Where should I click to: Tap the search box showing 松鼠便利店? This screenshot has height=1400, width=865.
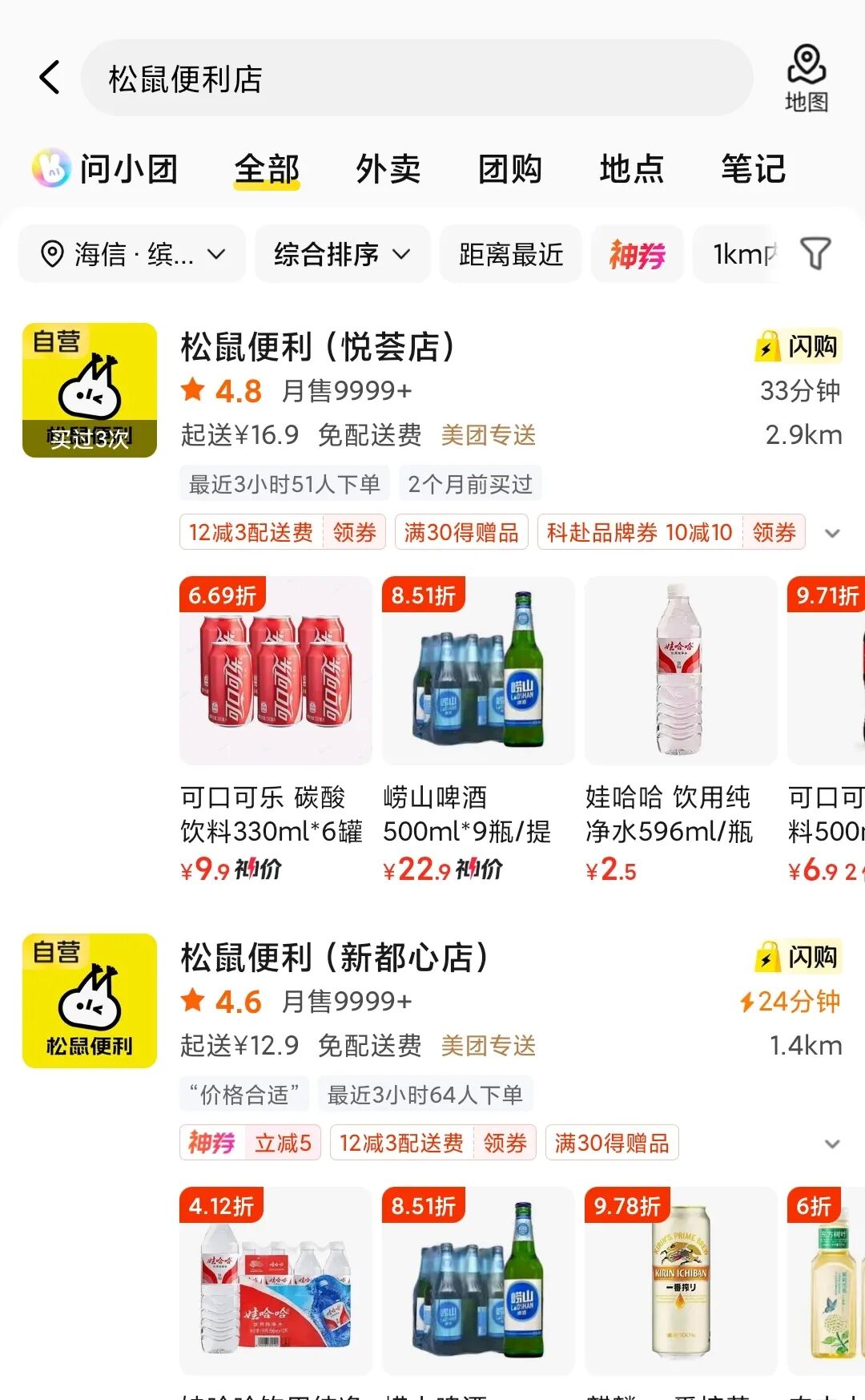pyautogui.click(x=416, y=79)
